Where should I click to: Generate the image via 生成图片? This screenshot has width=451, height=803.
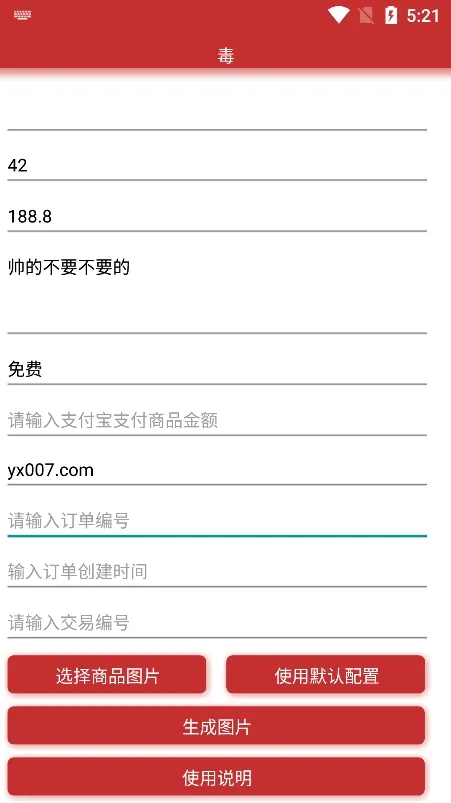click(217, 726)
